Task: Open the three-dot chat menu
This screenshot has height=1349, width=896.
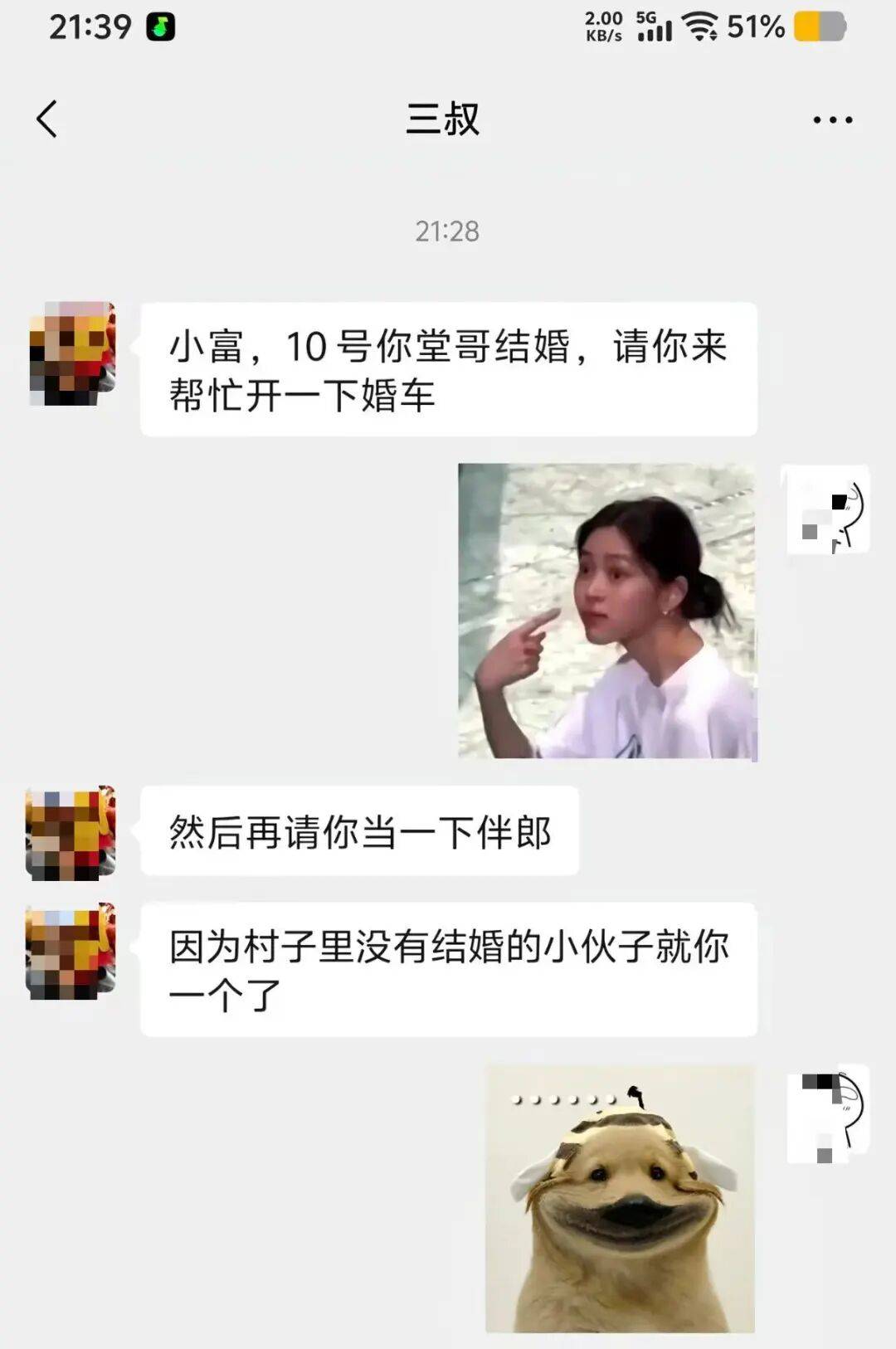Action: (832, 120)
